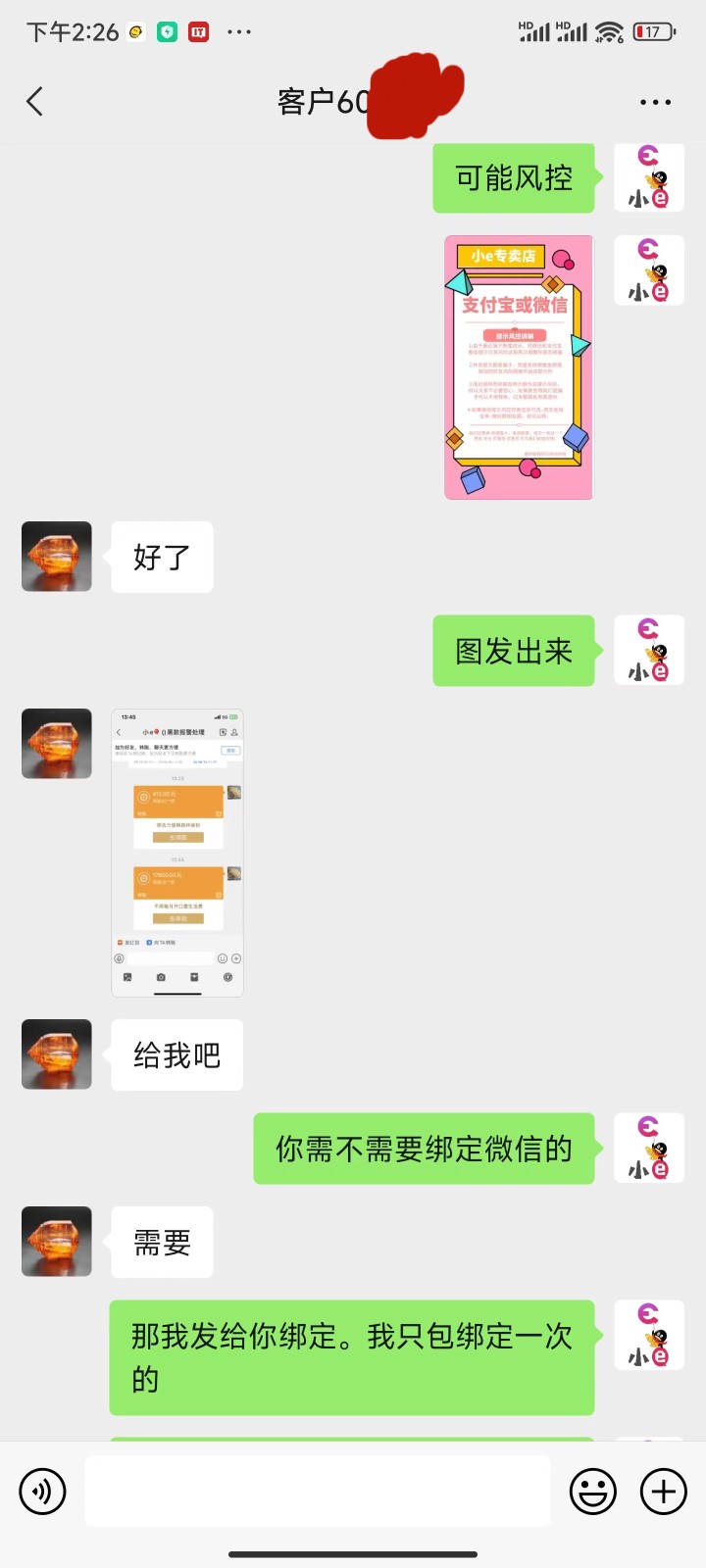
Task: Focus the message text field
Action: tap(317, 1491)
